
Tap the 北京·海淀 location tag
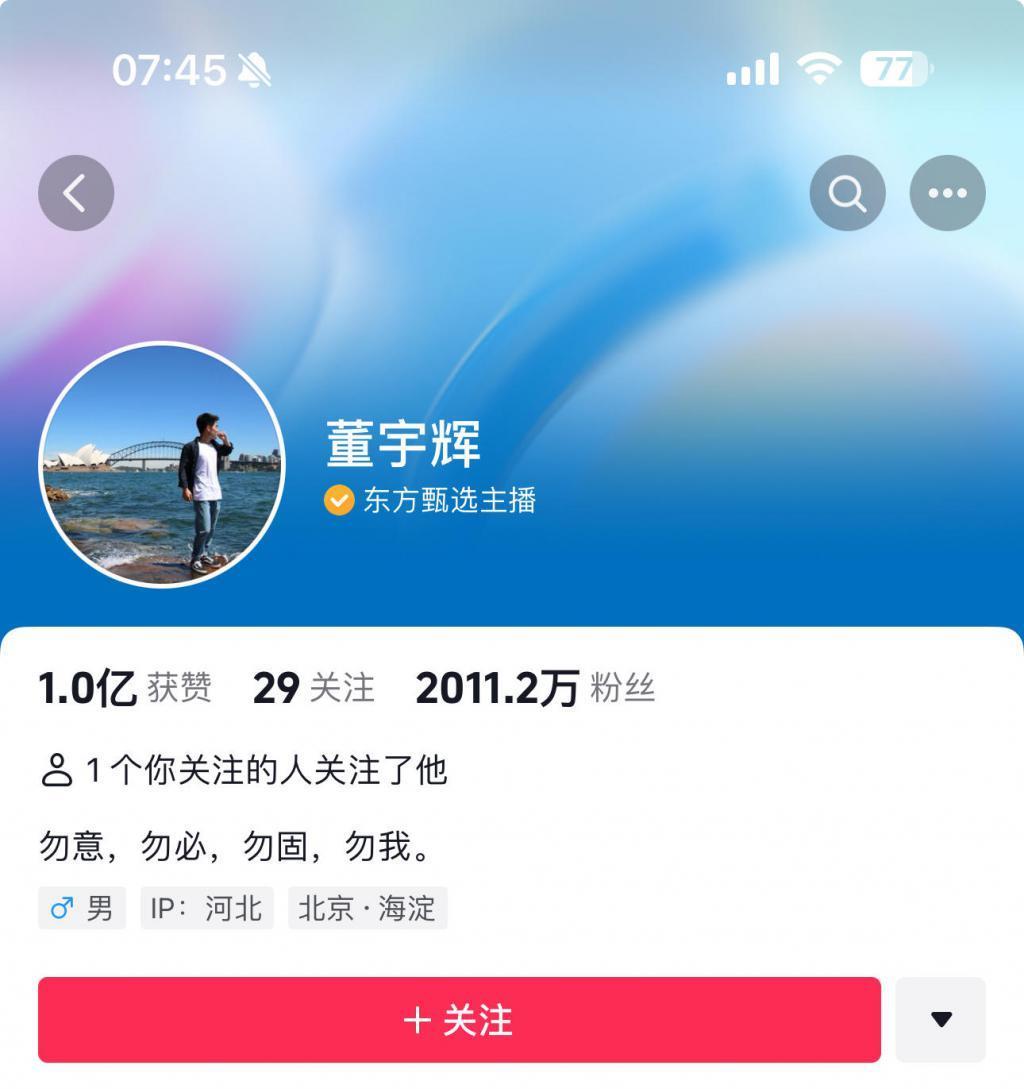365,908
